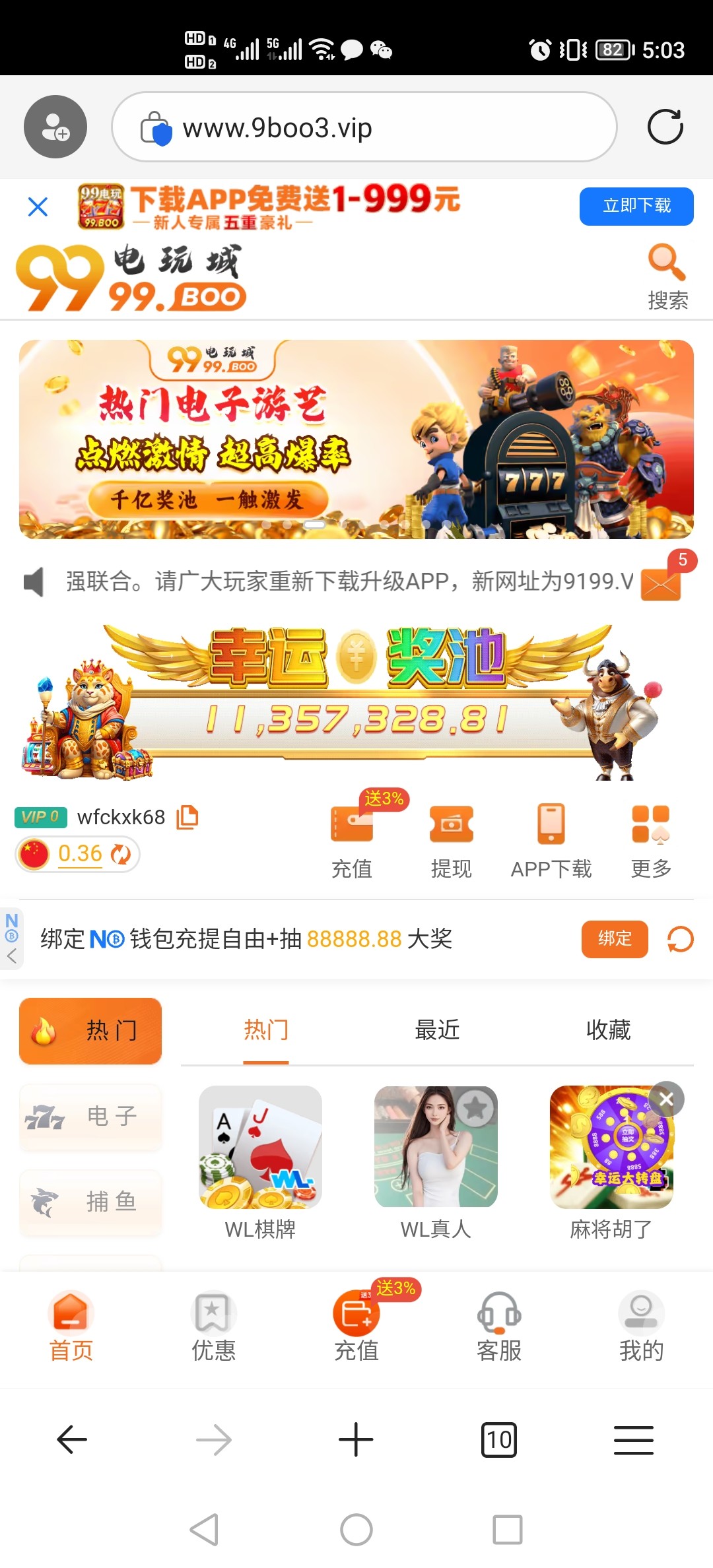Mute the announcement speaker icon
This screenshot has height=1568, width=713.
coord(34,582)
